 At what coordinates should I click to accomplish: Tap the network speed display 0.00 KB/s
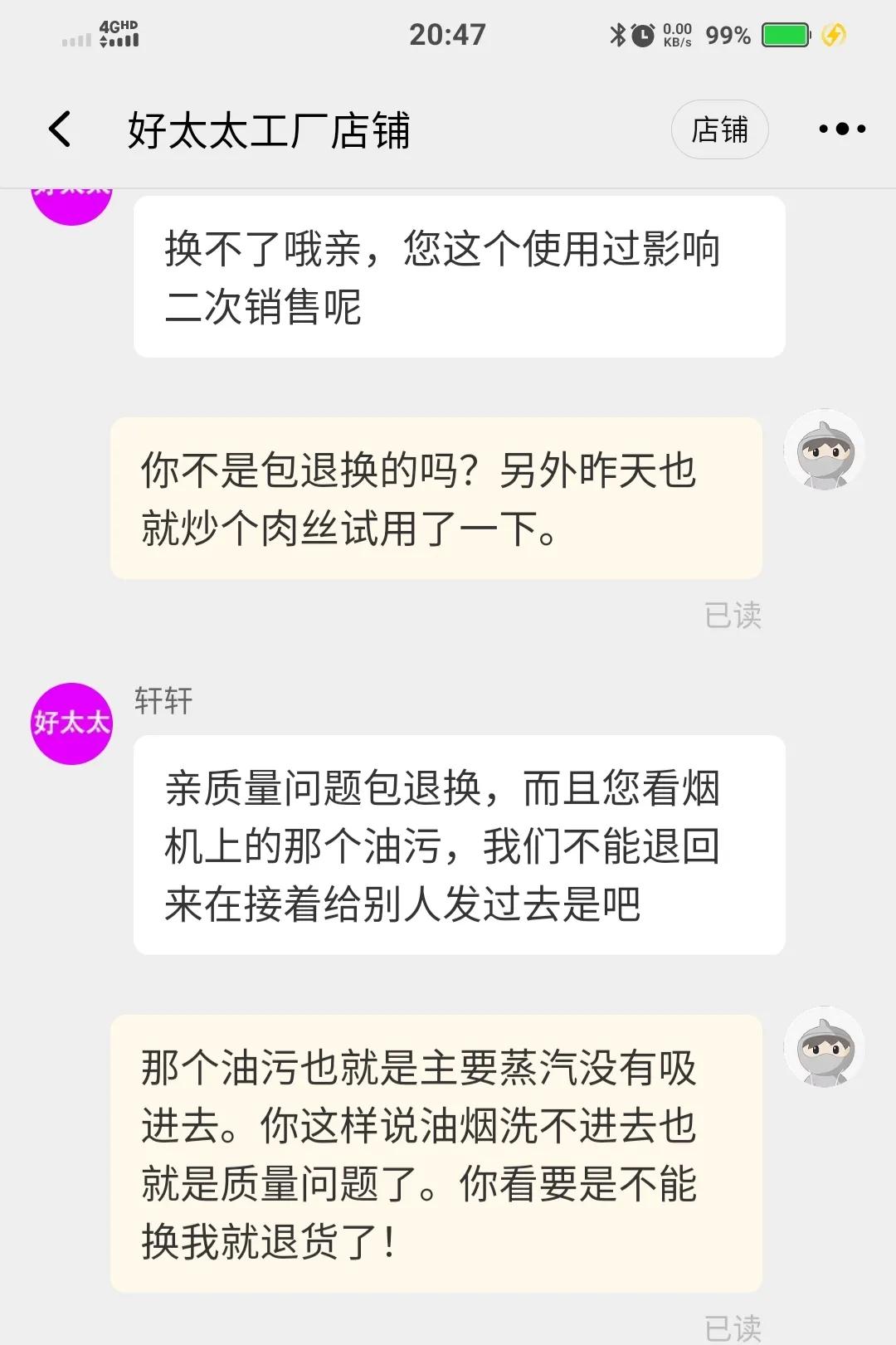(x=678, y=35)
